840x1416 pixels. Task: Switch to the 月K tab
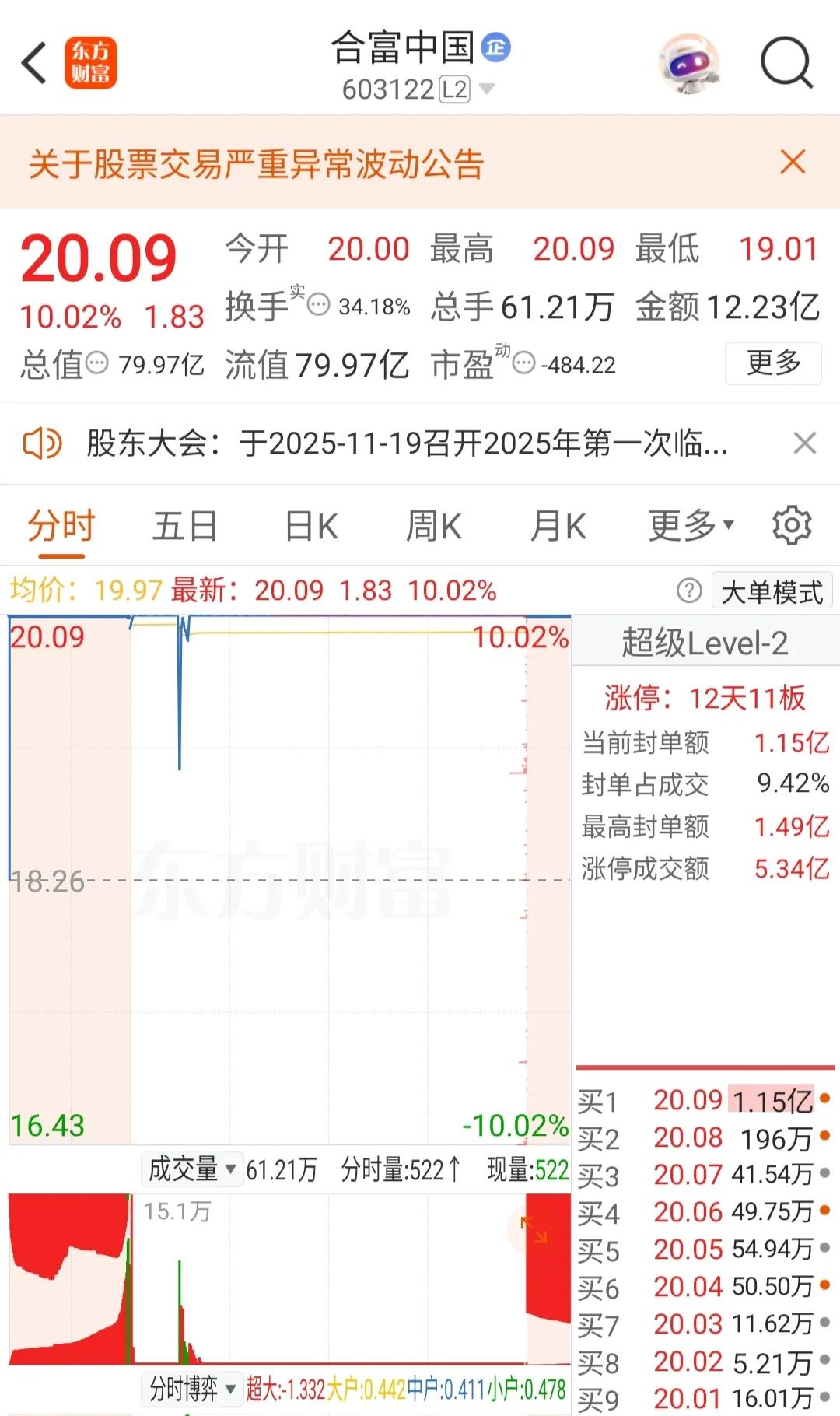pos(557,525)
